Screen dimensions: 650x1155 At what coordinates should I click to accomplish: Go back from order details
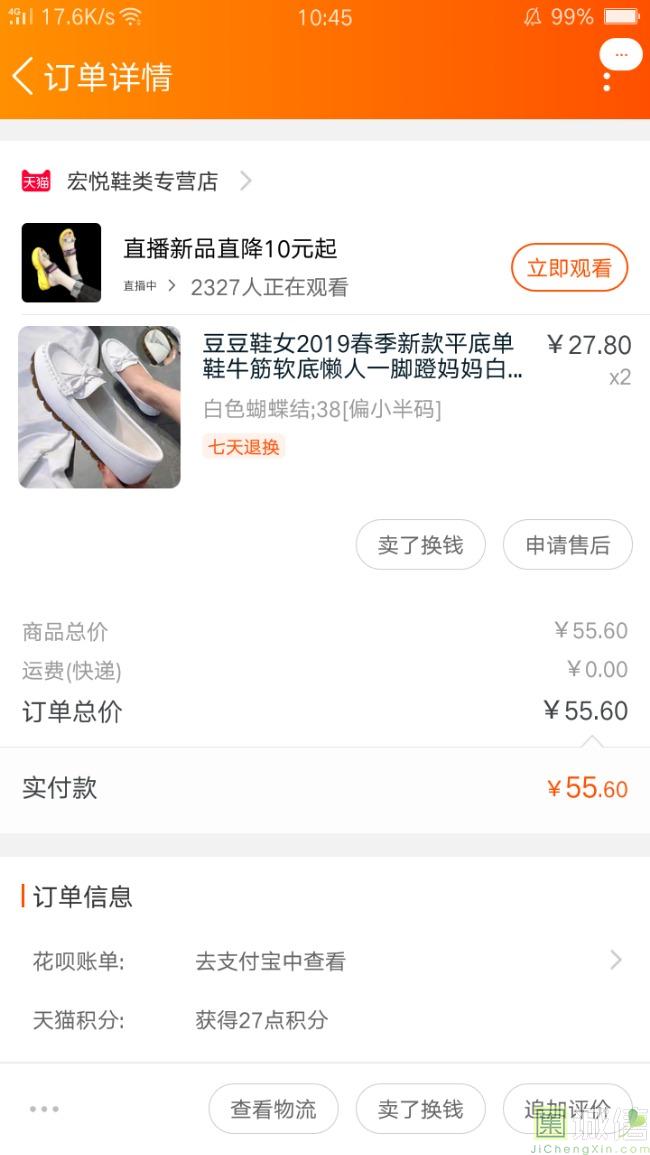click(x=24, y=76)
